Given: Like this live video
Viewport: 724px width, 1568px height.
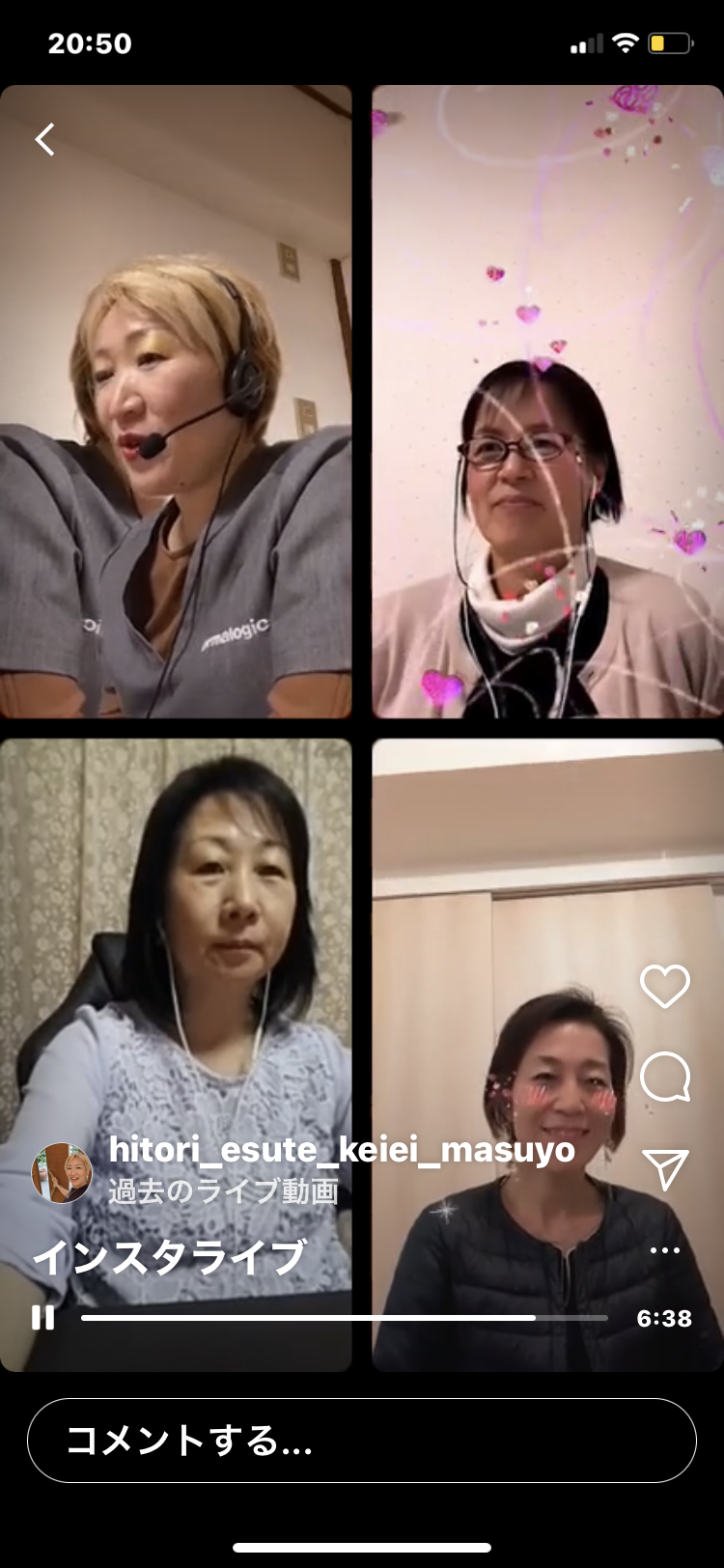Looking at the screenshot, I should coord(665,987).
